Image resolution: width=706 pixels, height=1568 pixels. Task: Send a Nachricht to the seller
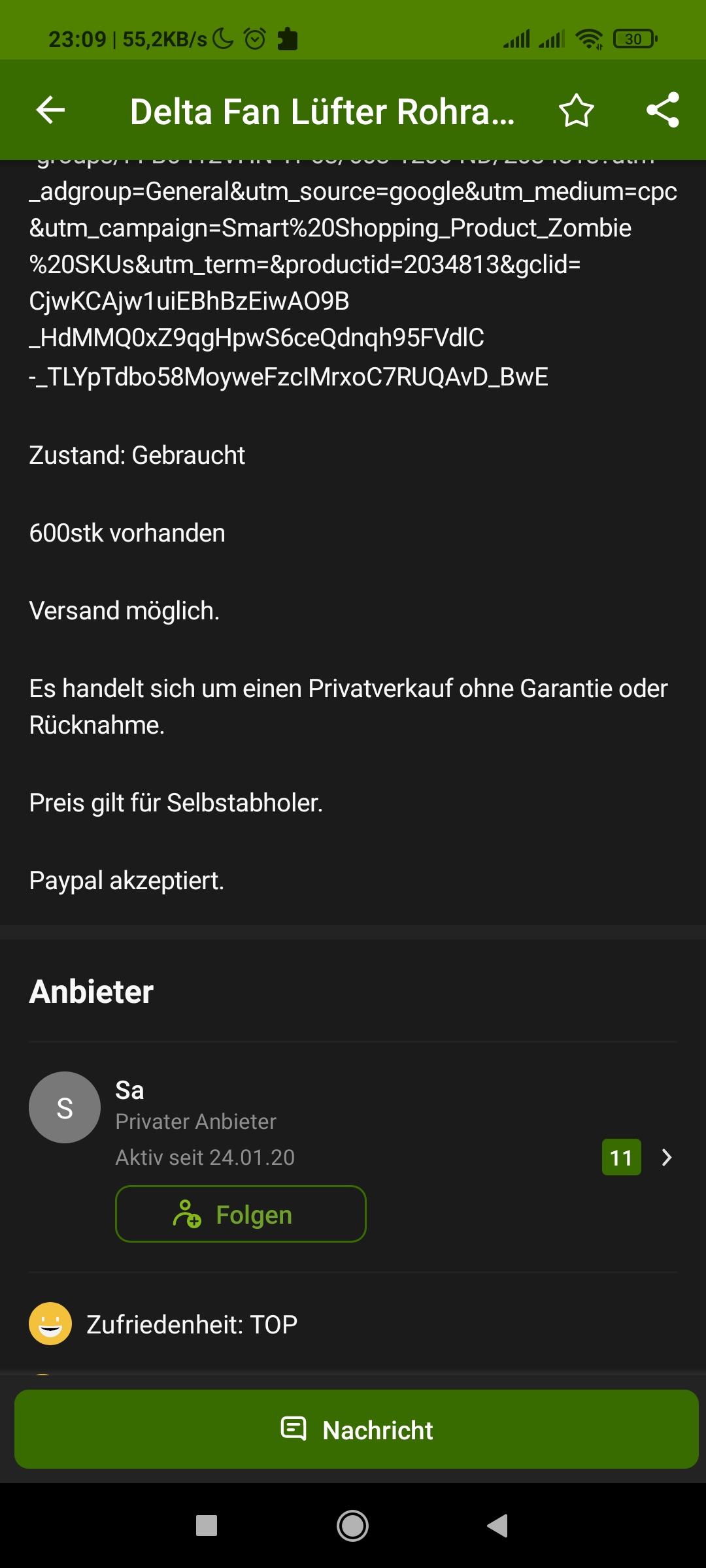tap(356, 1429)
